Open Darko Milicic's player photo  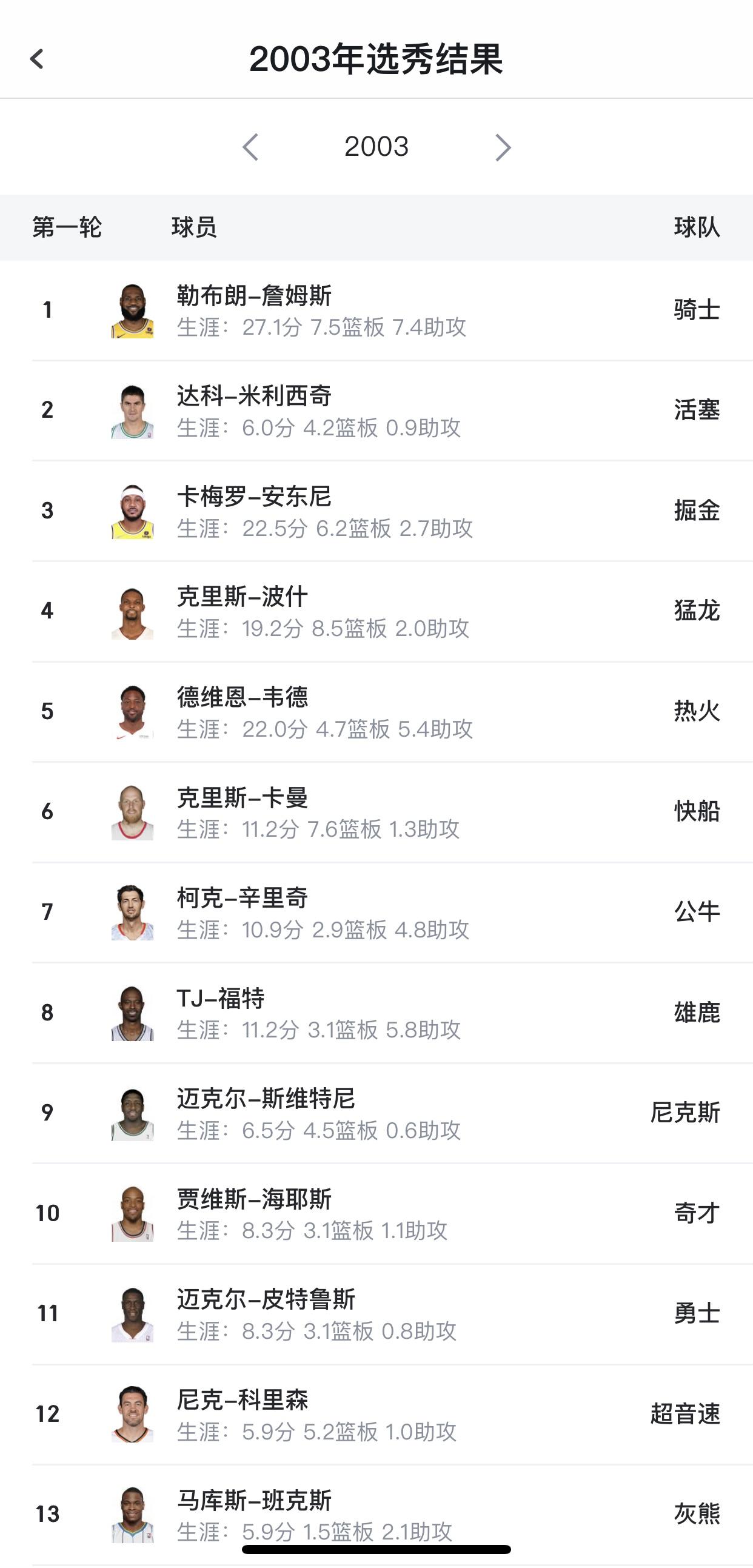132,412
